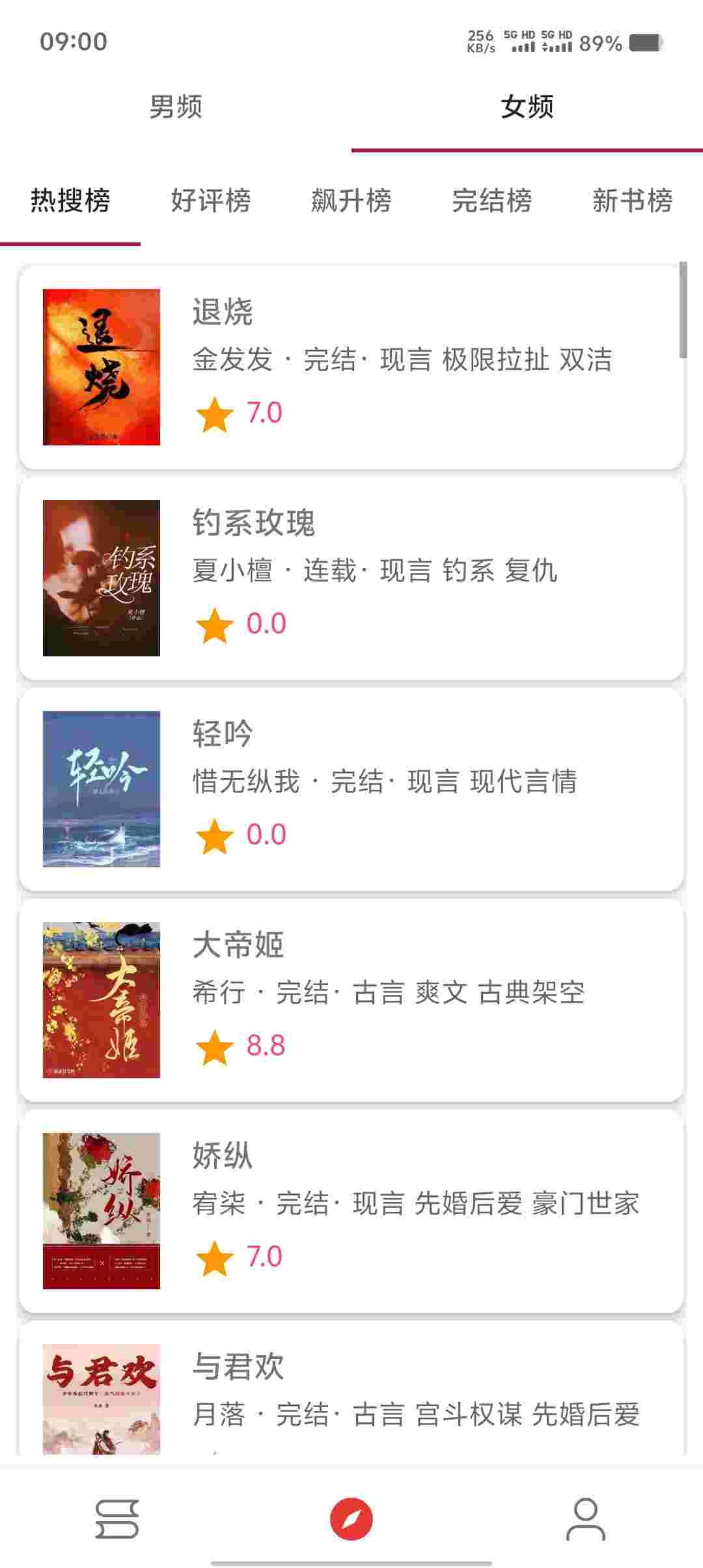
Task: View the 完结榜 ranking
Action: [492, 201]
